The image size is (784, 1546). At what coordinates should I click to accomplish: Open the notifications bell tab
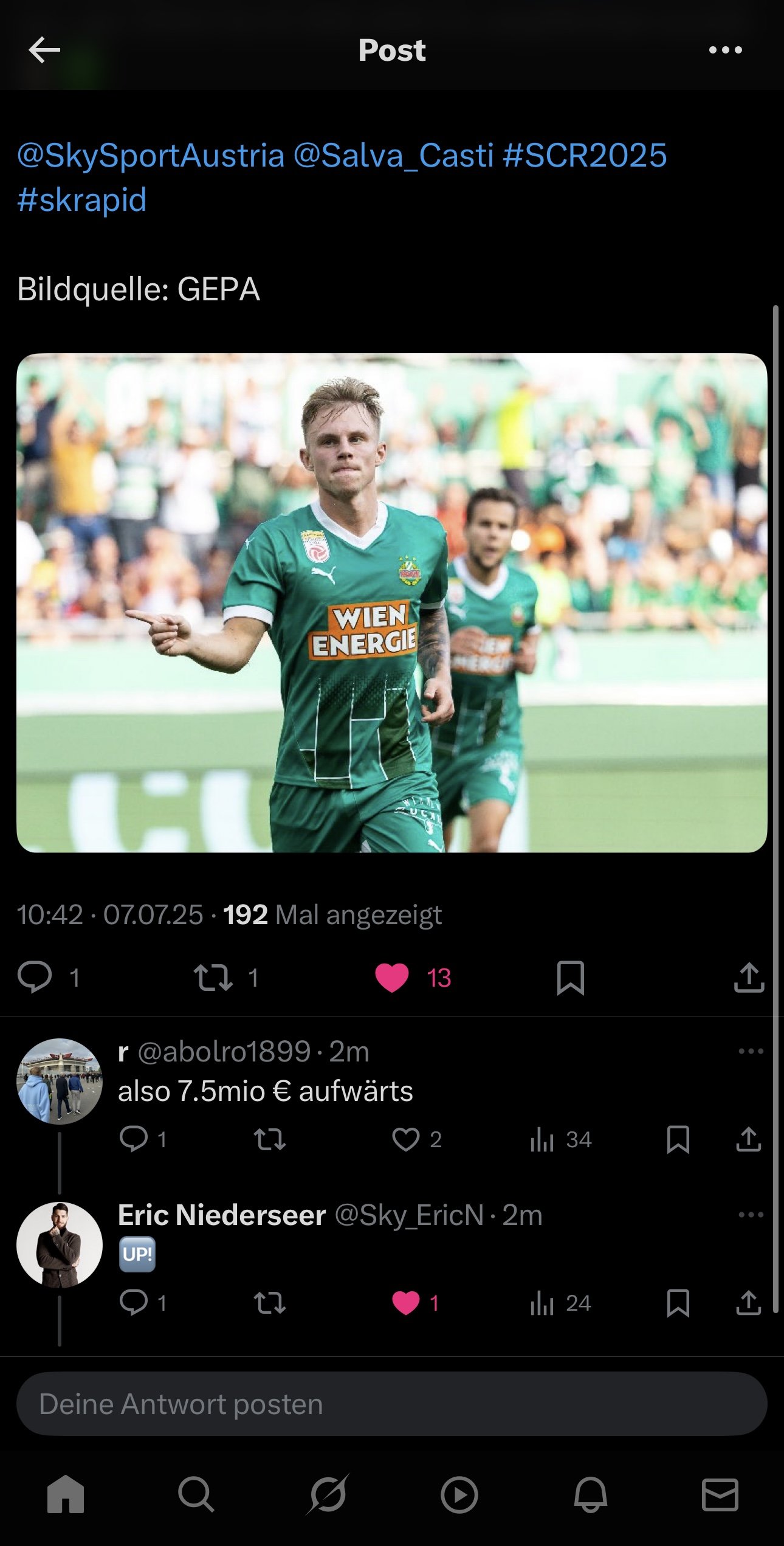[590, 1494]
